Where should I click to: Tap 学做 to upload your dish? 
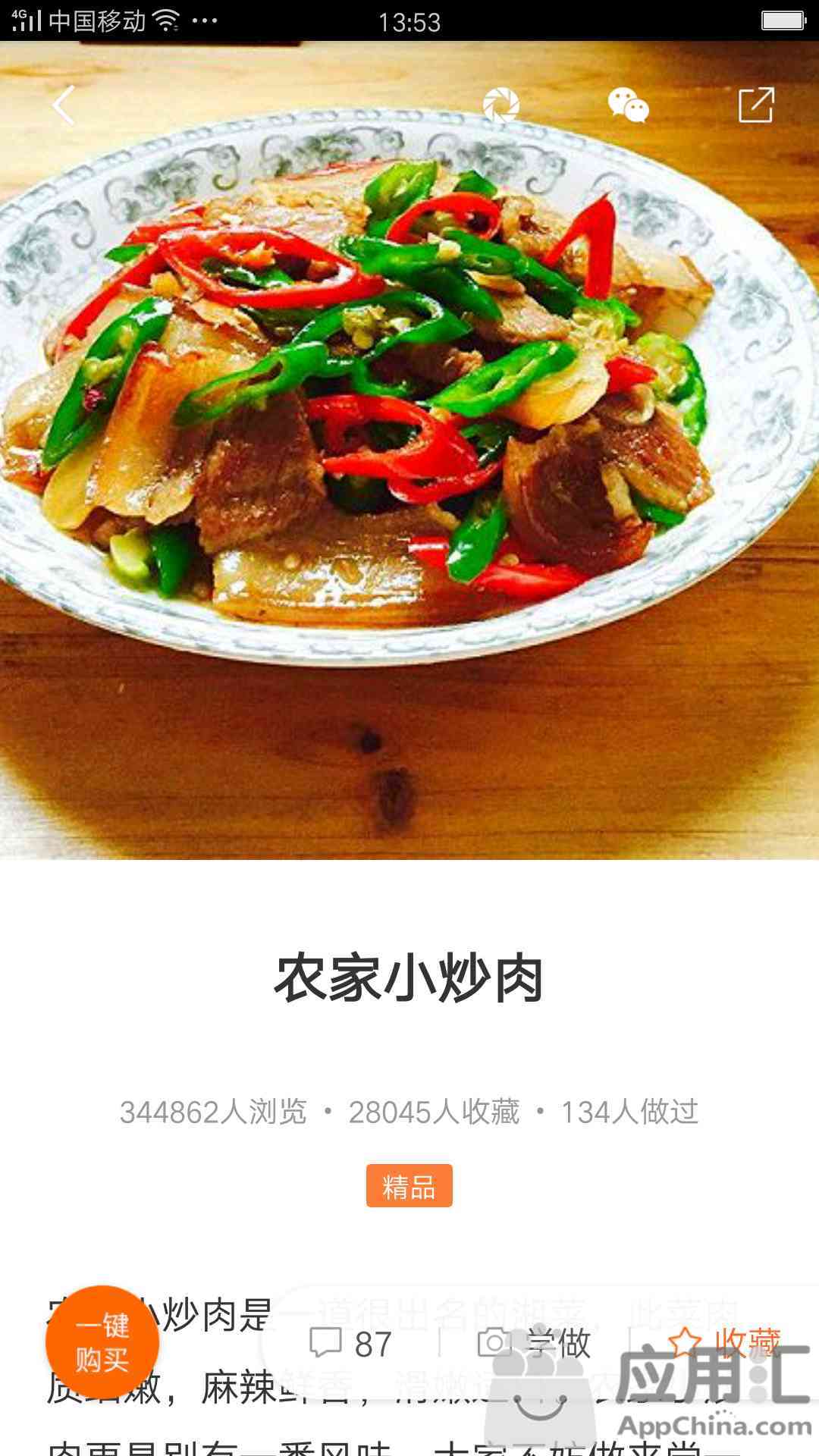[535, 1343]
